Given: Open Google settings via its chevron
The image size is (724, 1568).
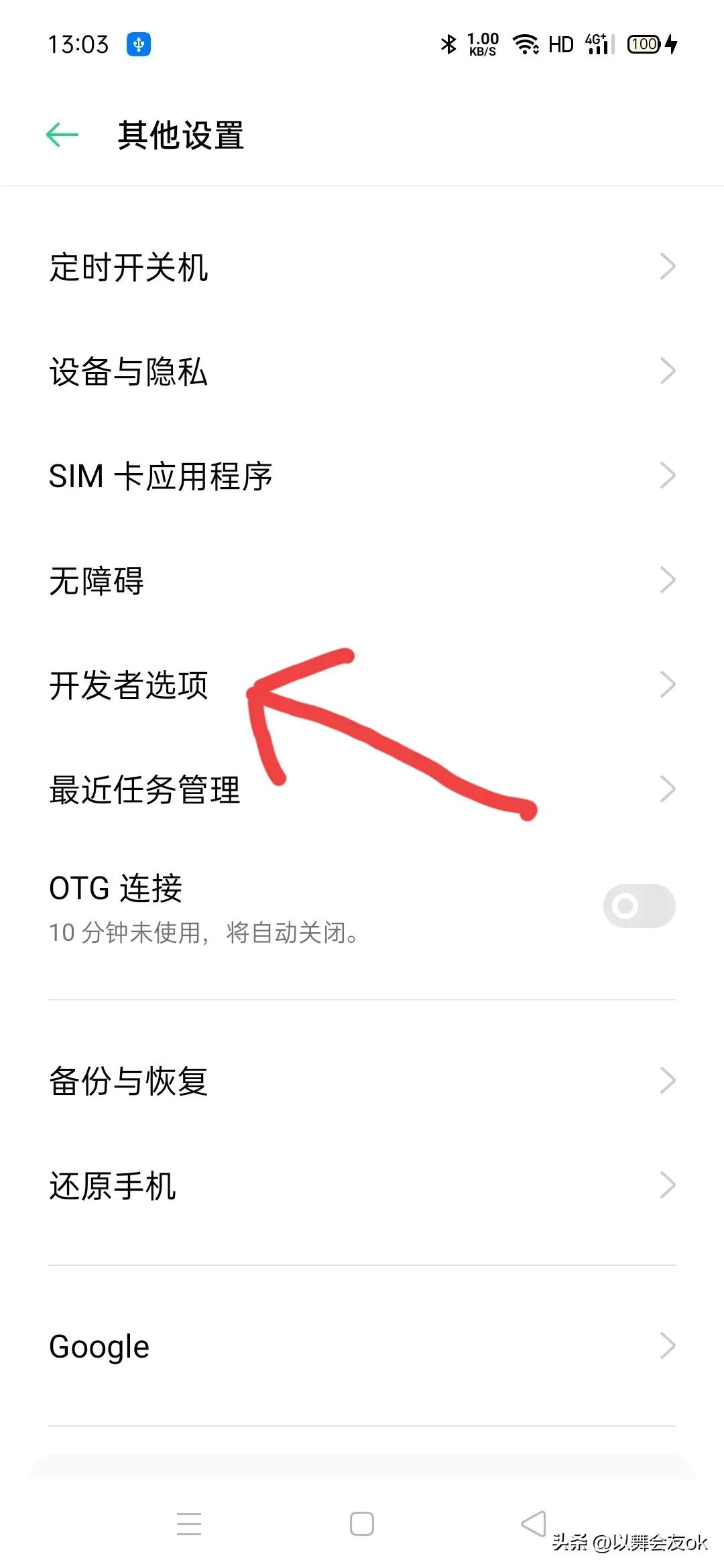Looking at the screenshot, I should pyautogui.click(x=668, y=1345).
